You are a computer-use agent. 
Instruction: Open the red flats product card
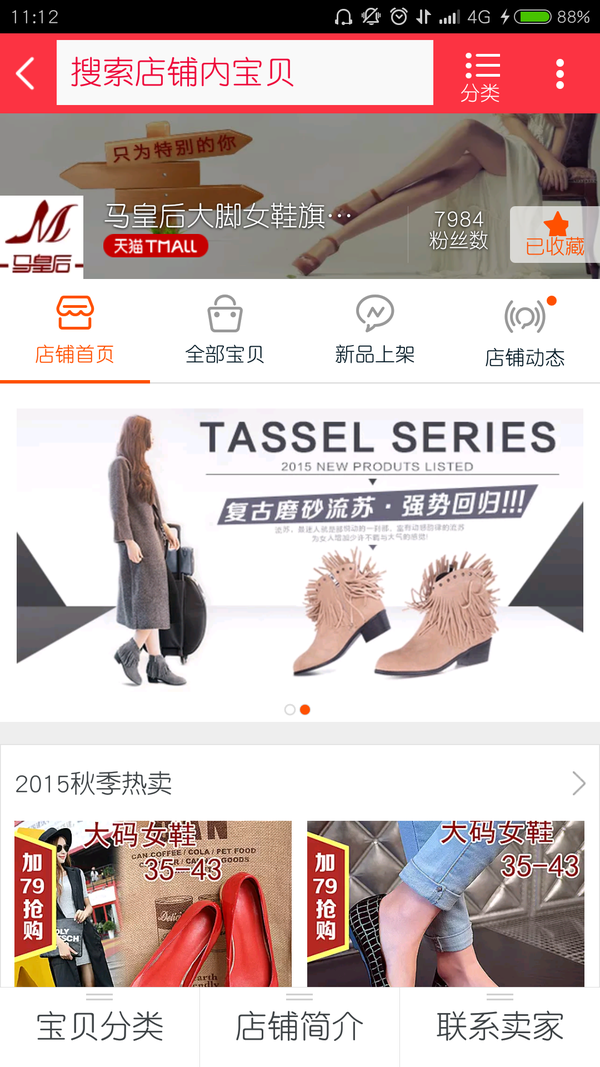(x=153, y=903)
